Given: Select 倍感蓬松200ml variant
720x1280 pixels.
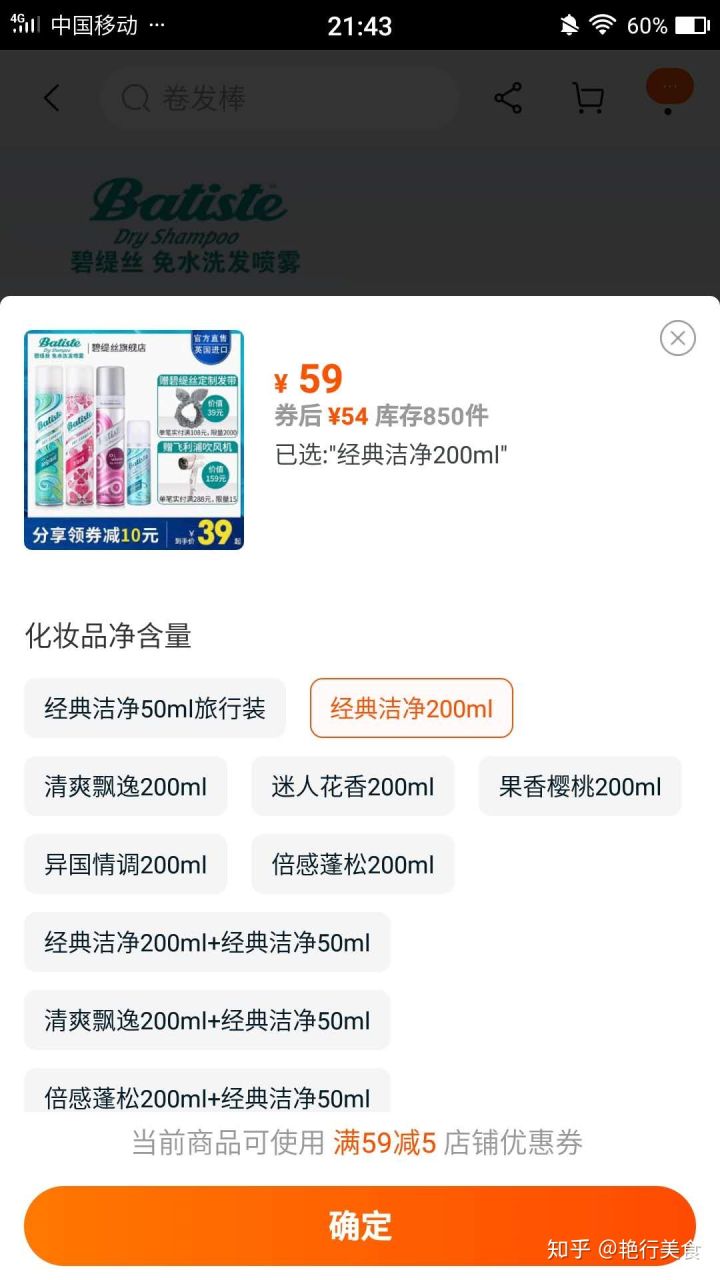Looking at the screenshot, I should pos(353,865).
